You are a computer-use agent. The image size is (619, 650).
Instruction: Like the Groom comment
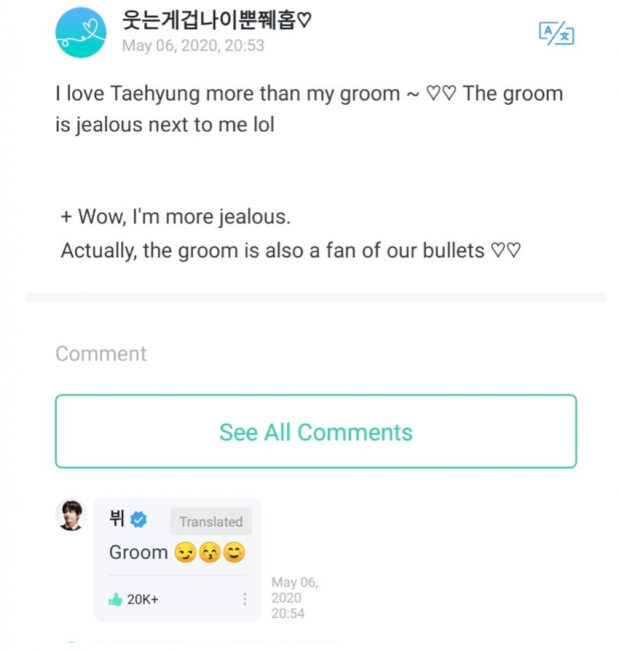click(116, 599)
